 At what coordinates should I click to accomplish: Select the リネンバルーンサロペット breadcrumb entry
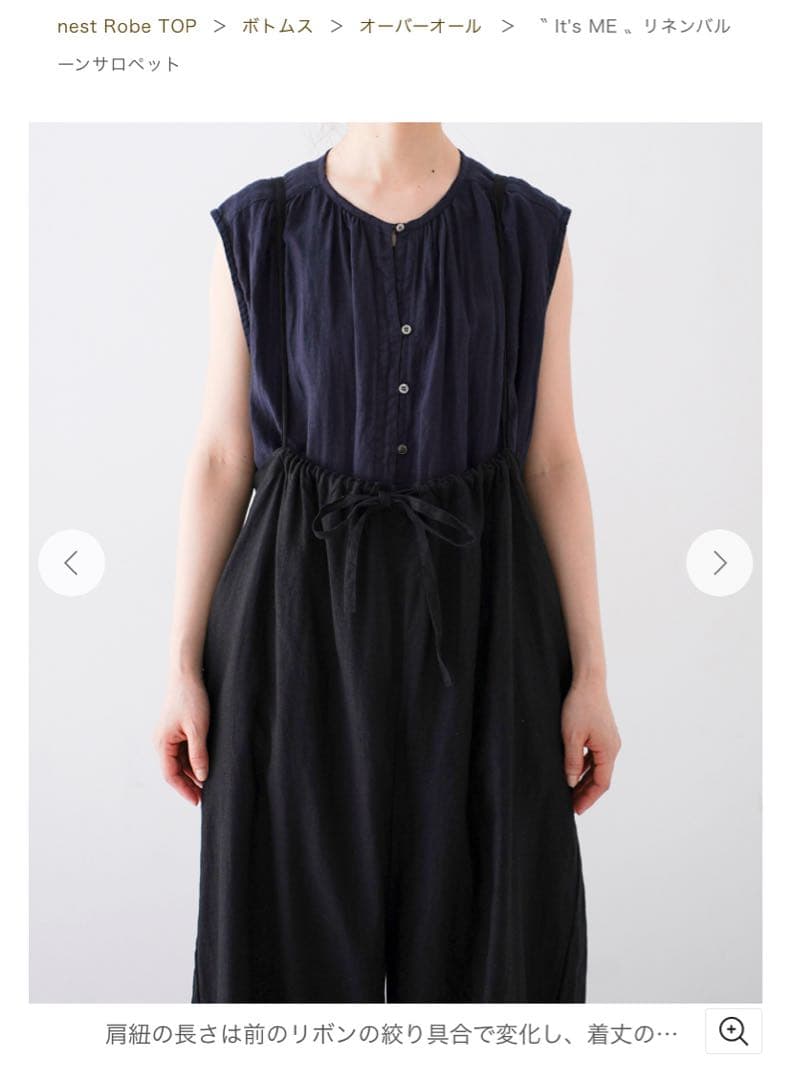(x=635, y=27)
